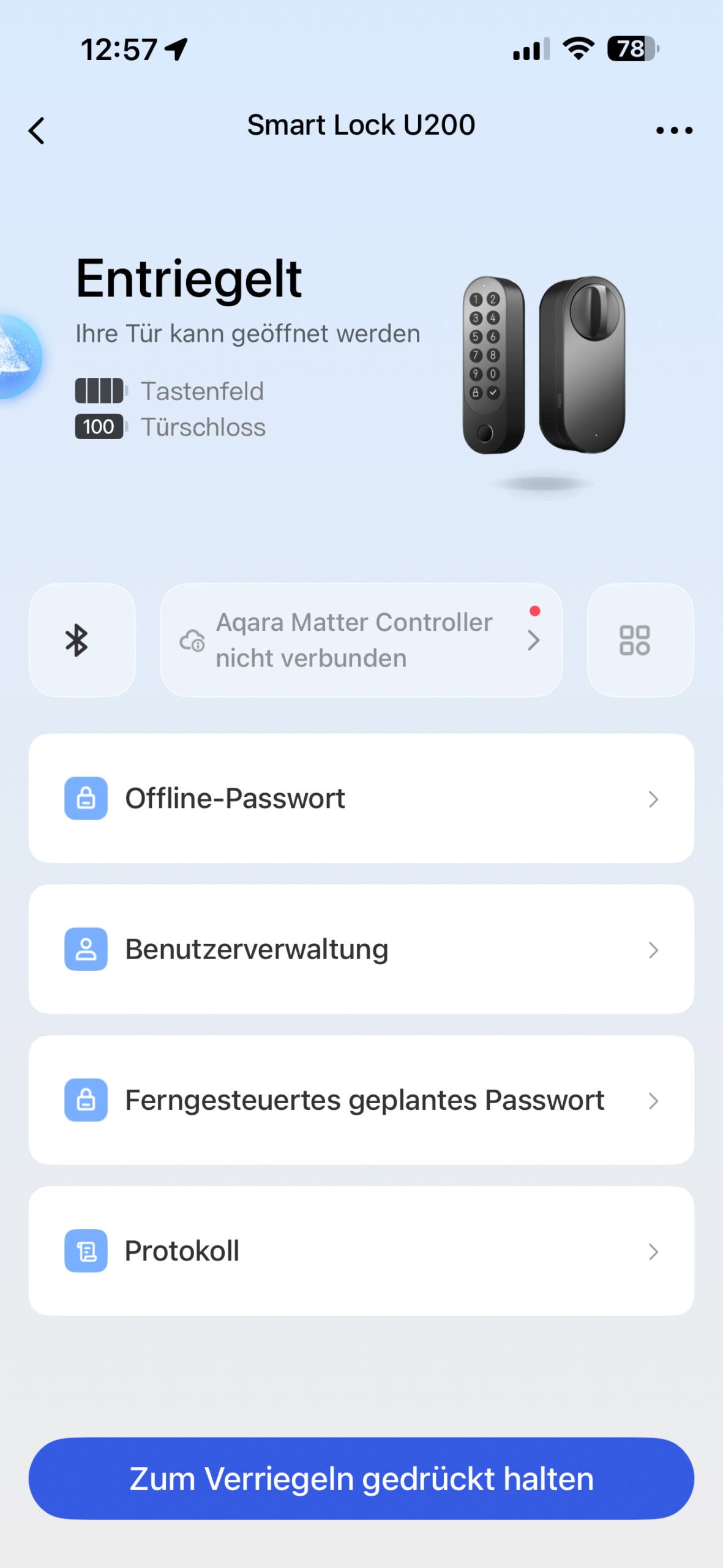Go to Benutzerverwaltung

pyautogui.click(x=361, y=949)
